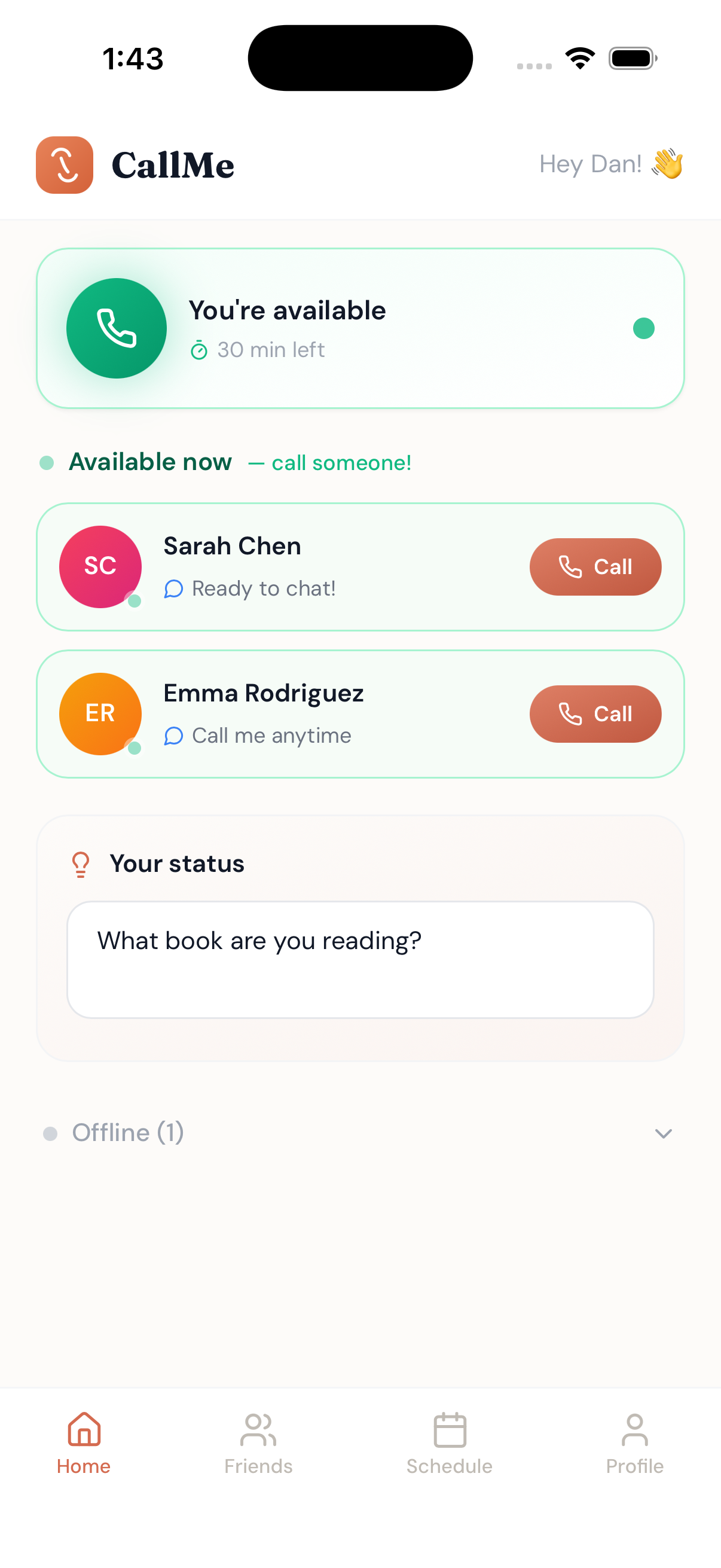This screenshot has width=721, height=1568.
Task: Tap the chat bubble beside Call me anytime
Action: pos(173,736)
